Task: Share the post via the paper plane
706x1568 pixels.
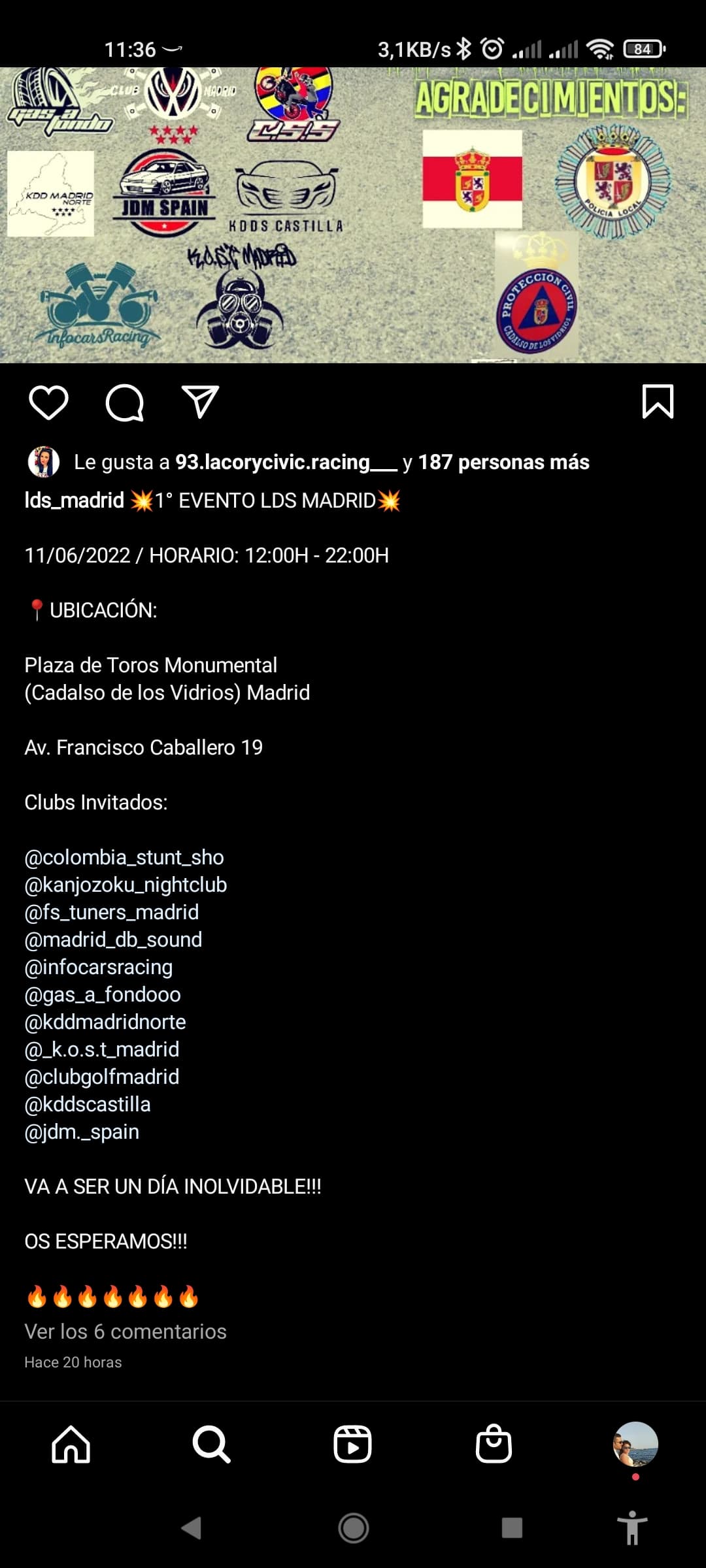Action: click(x=199, y=402)
